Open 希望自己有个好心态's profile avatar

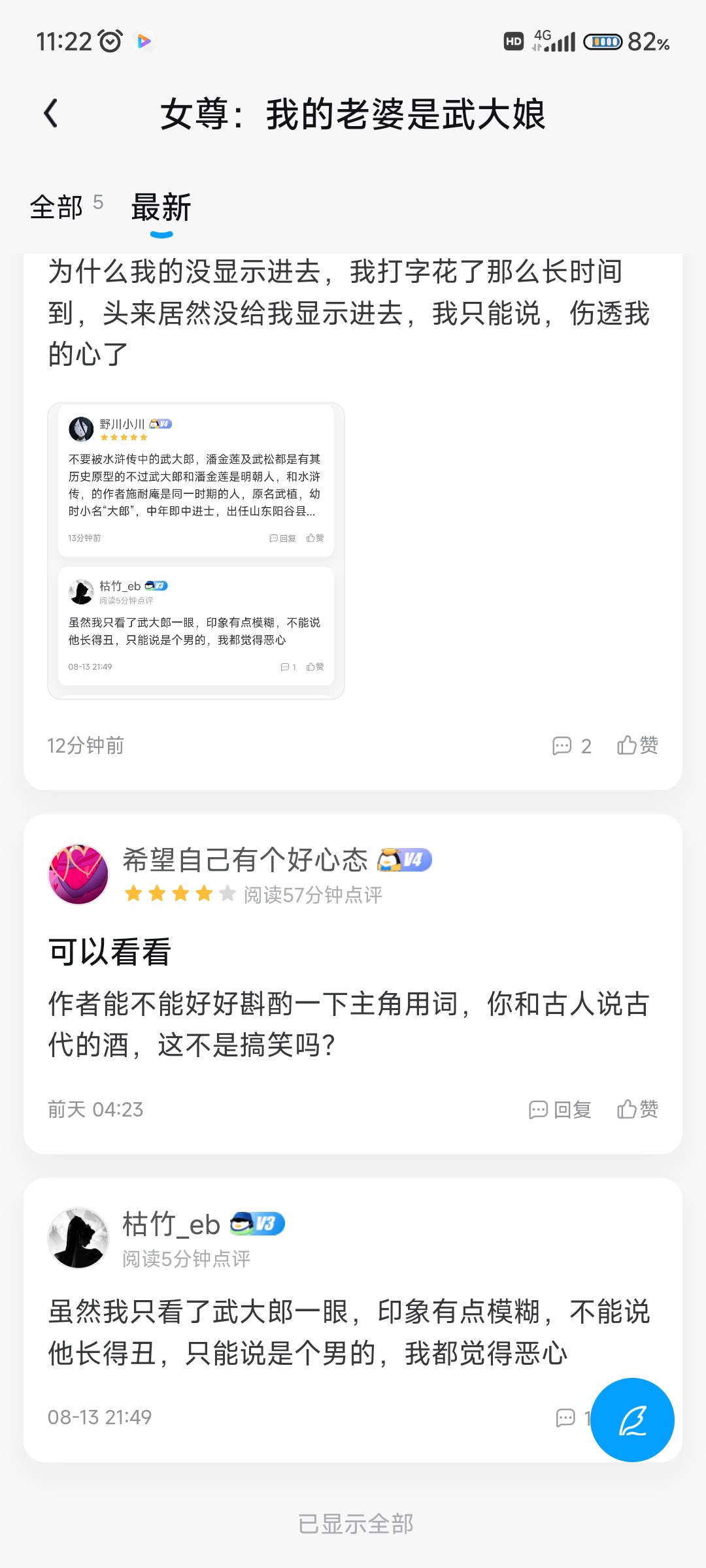tap(78, 874)
